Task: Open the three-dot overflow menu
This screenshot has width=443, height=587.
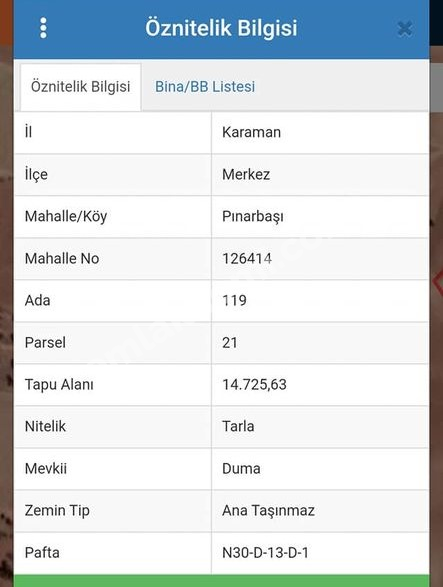Action: pos(43,28)
